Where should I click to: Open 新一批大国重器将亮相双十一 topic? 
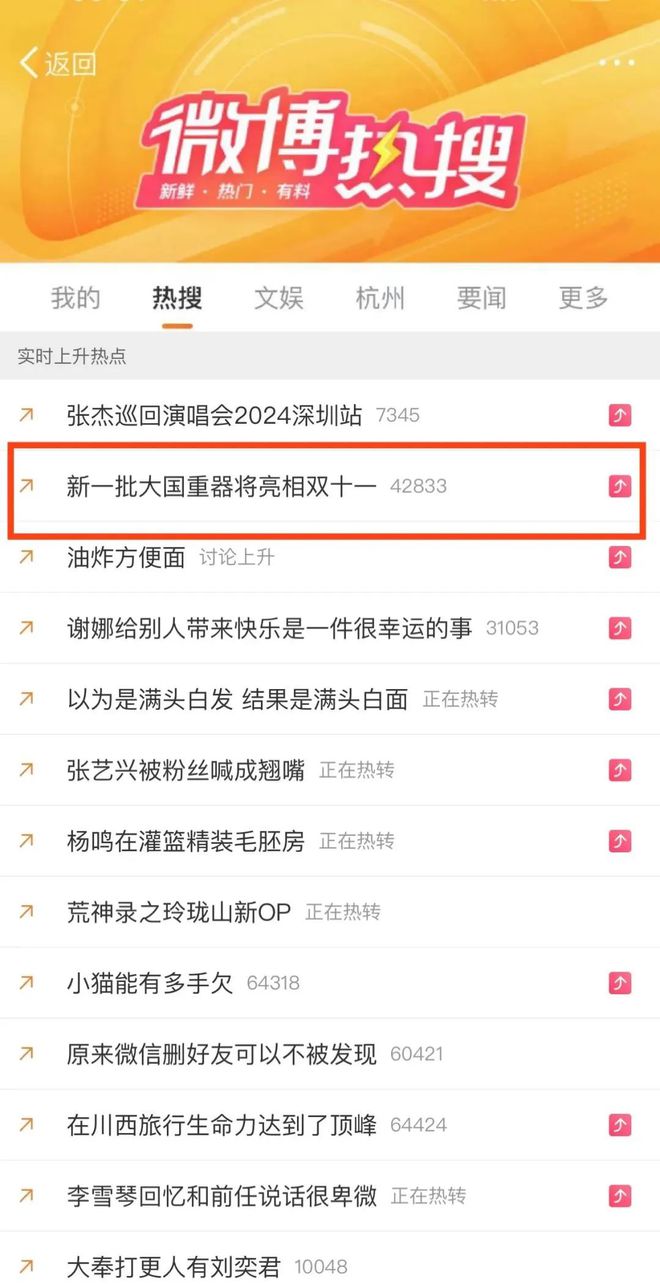coord(221,486)
